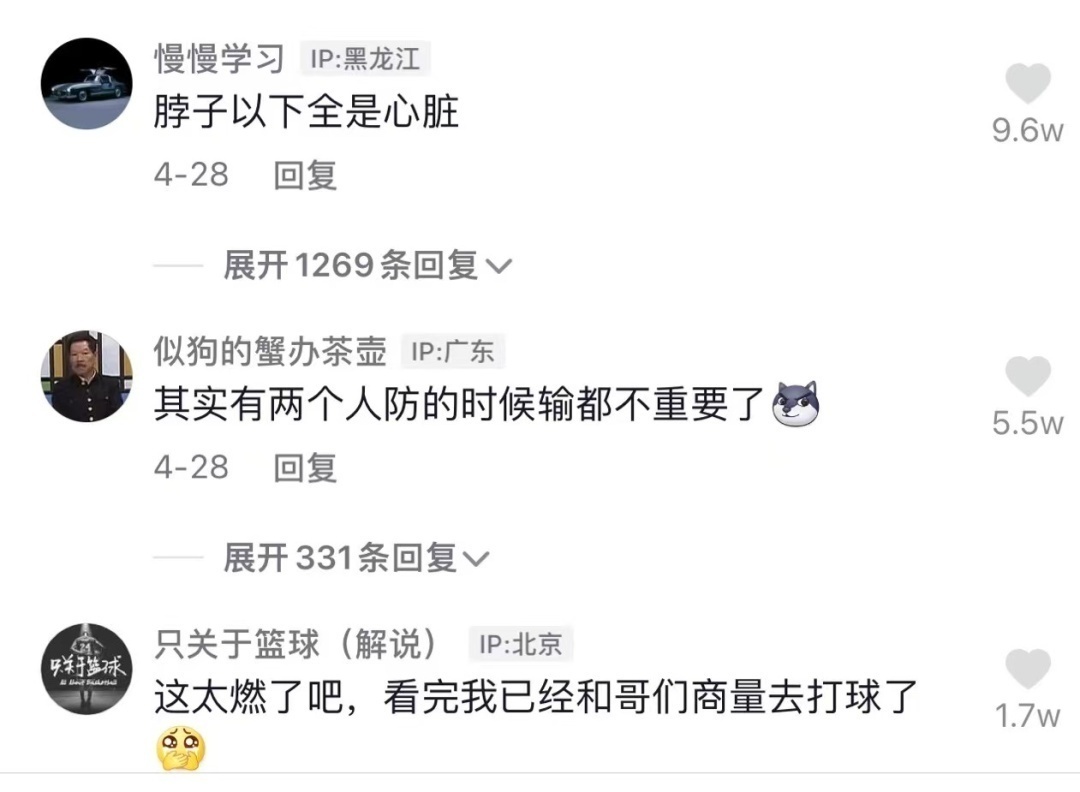This screenshot has height=792, width=1080.
Task: Open the username 慢慢学习
Action: pos(219,59)
